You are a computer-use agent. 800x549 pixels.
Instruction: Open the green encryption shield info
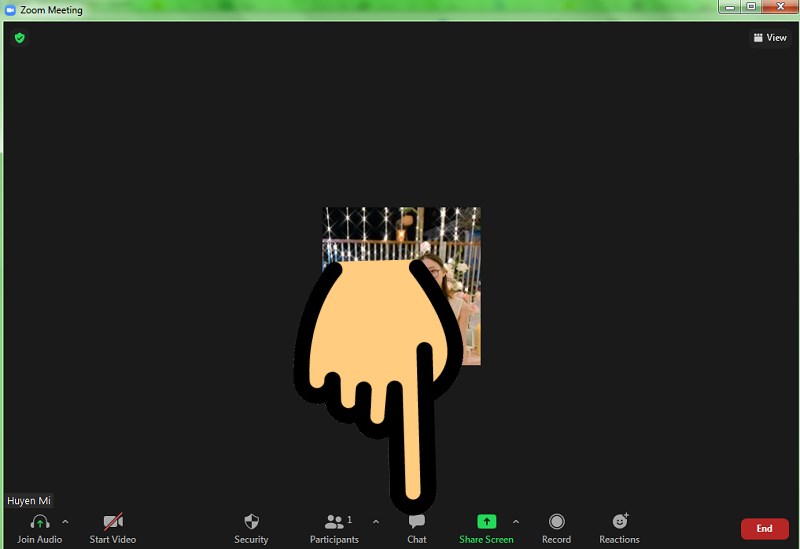click(19, 38)
